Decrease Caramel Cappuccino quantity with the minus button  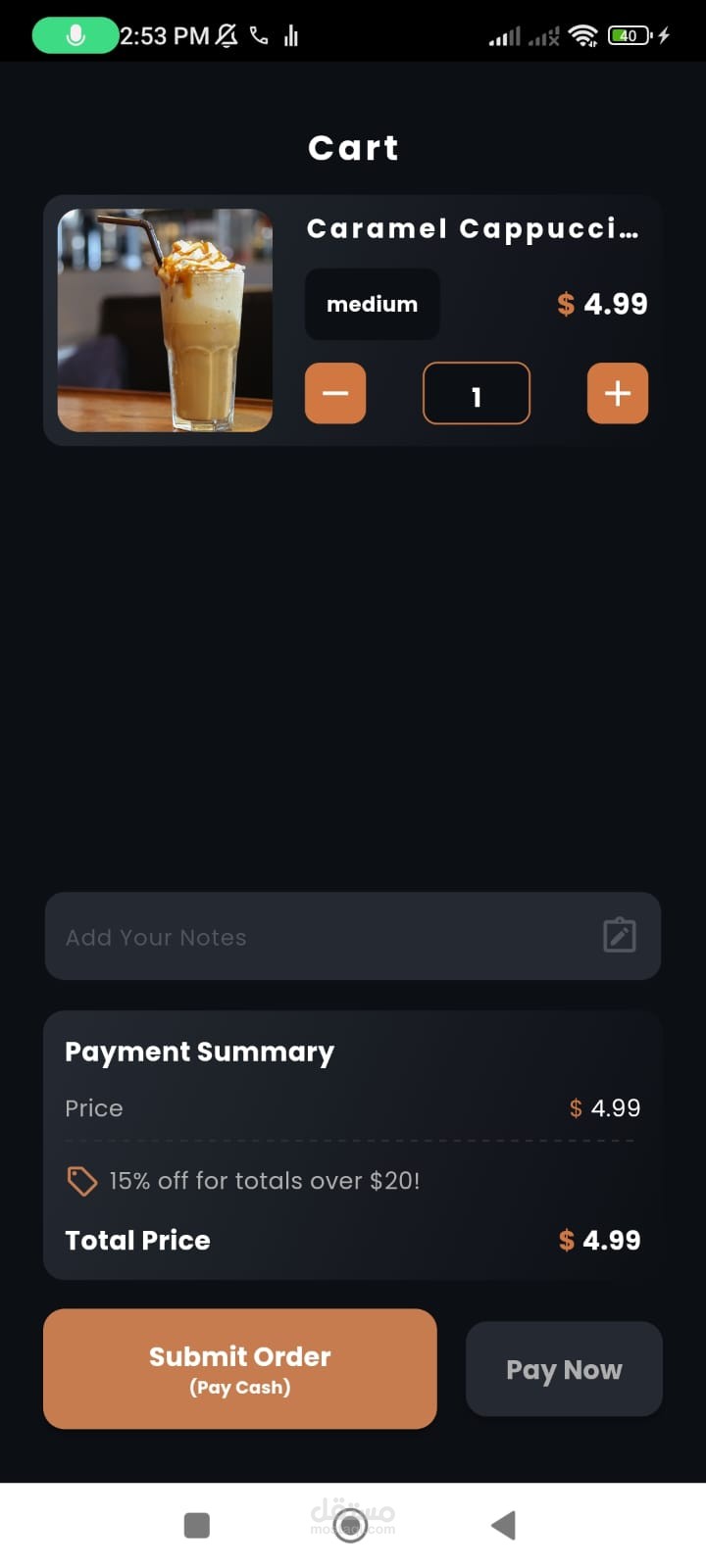(x=335, y=393)
